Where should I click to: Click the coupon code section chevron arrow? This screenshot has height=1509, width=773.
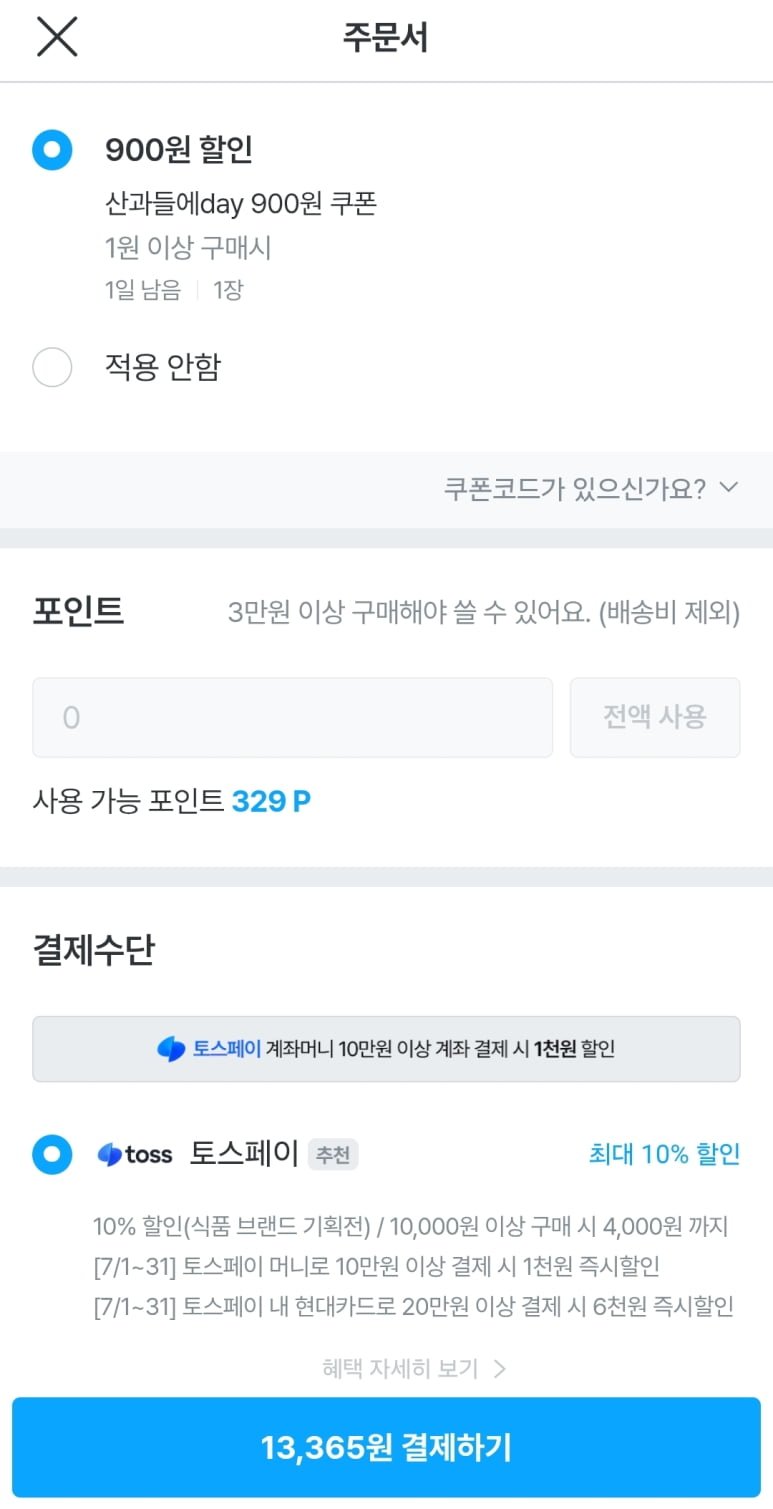pos(729,488)
